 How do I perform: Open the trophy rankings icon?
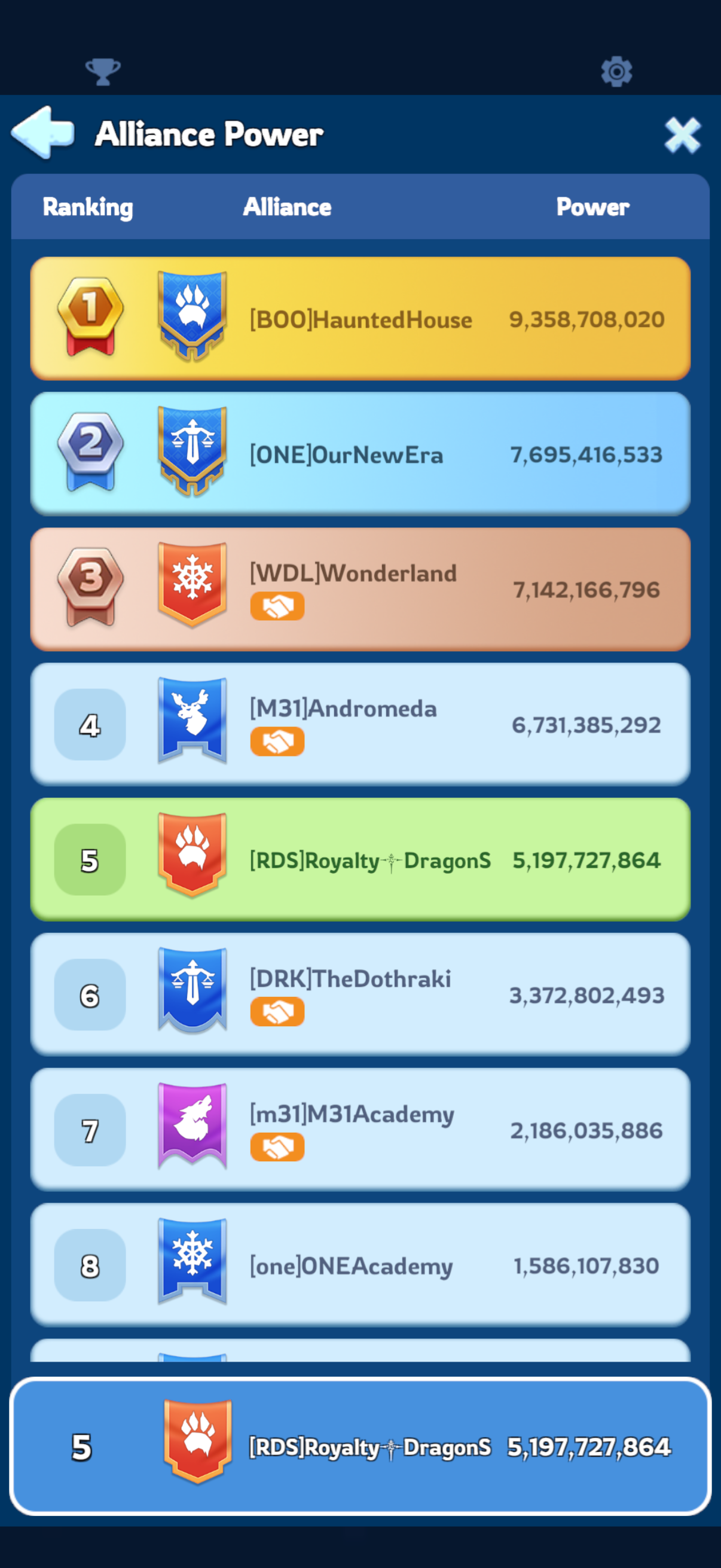tap(103, 72)
